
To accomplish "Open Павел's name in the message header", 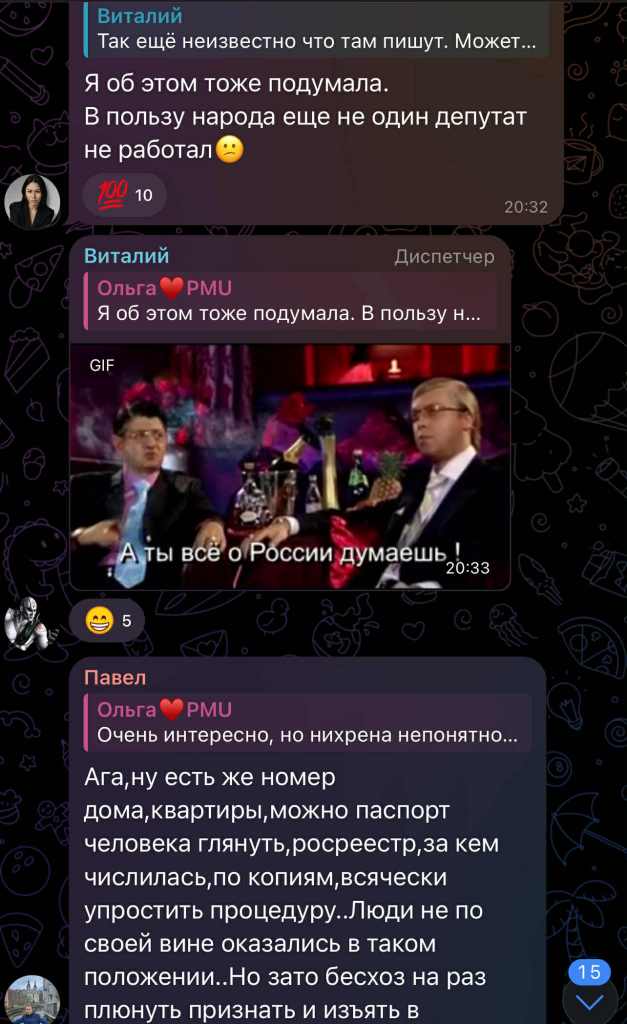I will point(115,678).
